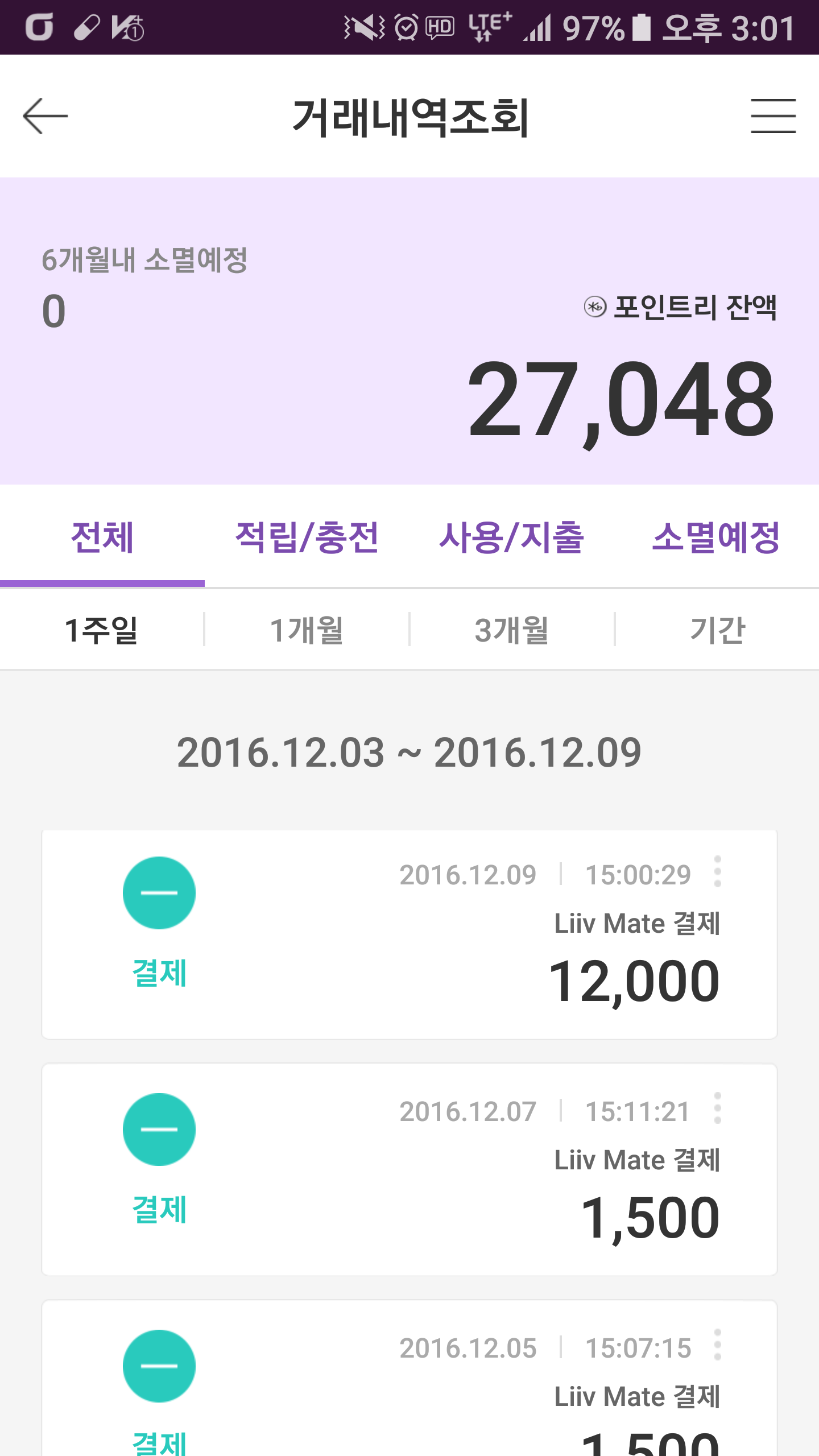Open more options for the 2016.12.07 payment
819x1456 pixels.
(718, 1108)
